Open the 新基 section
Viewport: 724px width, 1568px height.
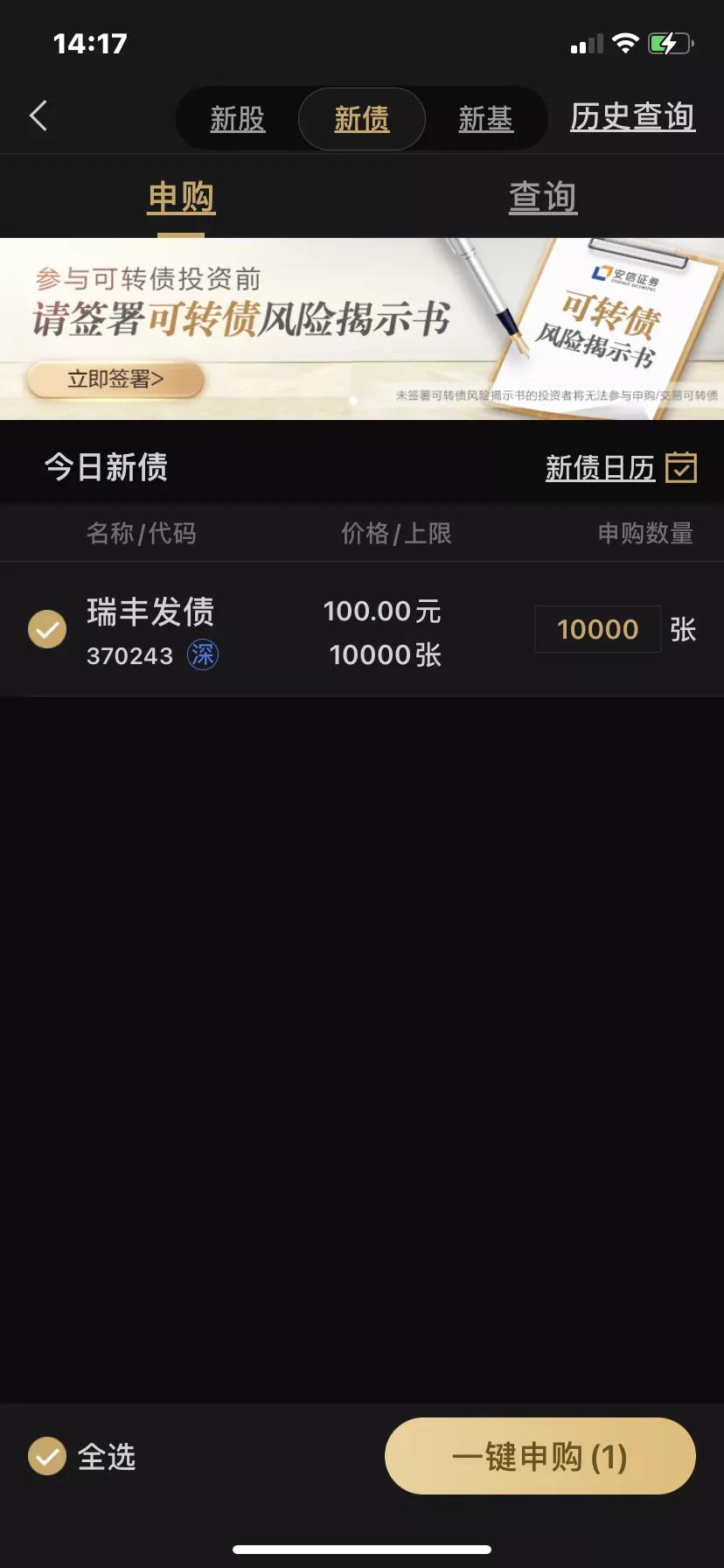tap(485, 119)
